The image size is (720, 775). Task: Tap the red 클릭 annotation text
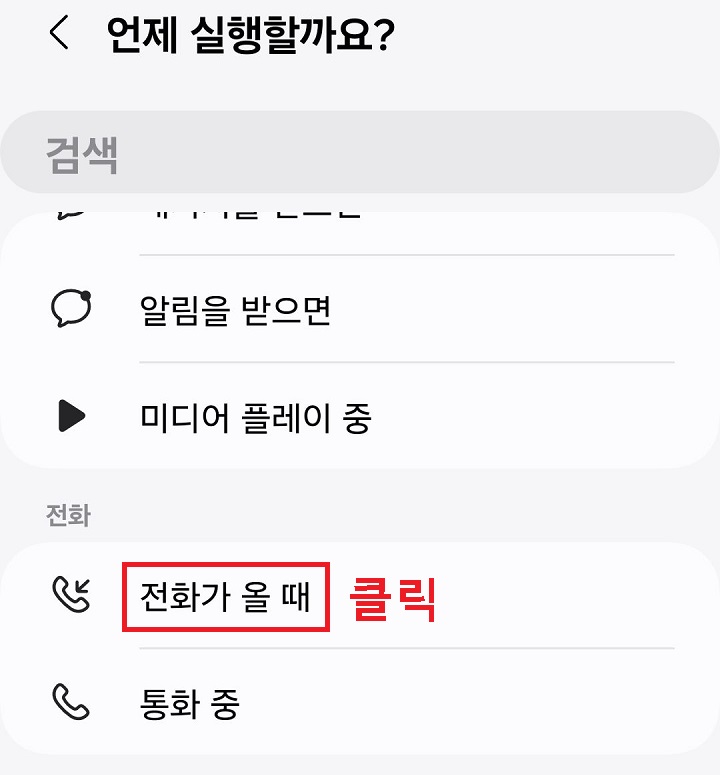click(x=395, y=596)
